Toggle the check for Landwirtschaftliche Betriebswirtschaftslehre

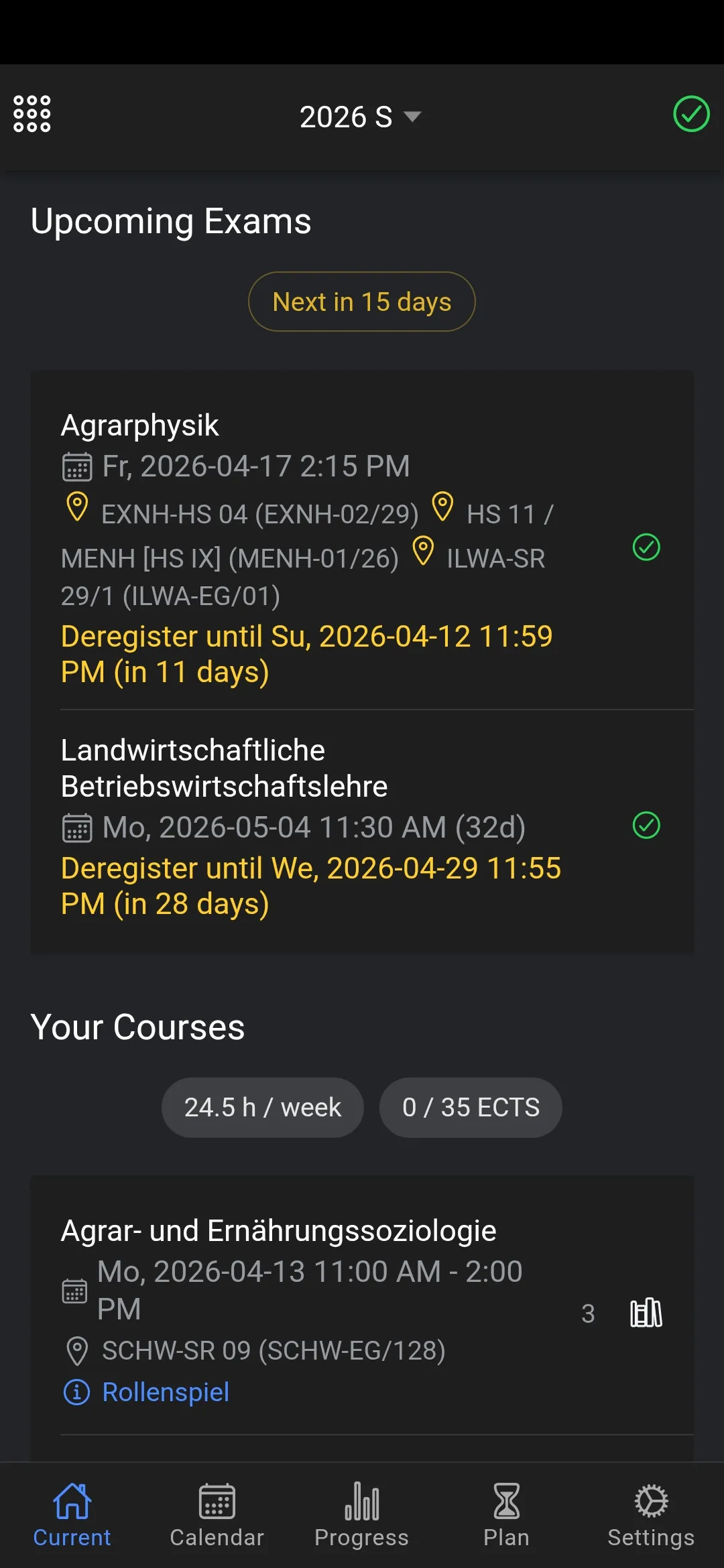click(647, 826)
